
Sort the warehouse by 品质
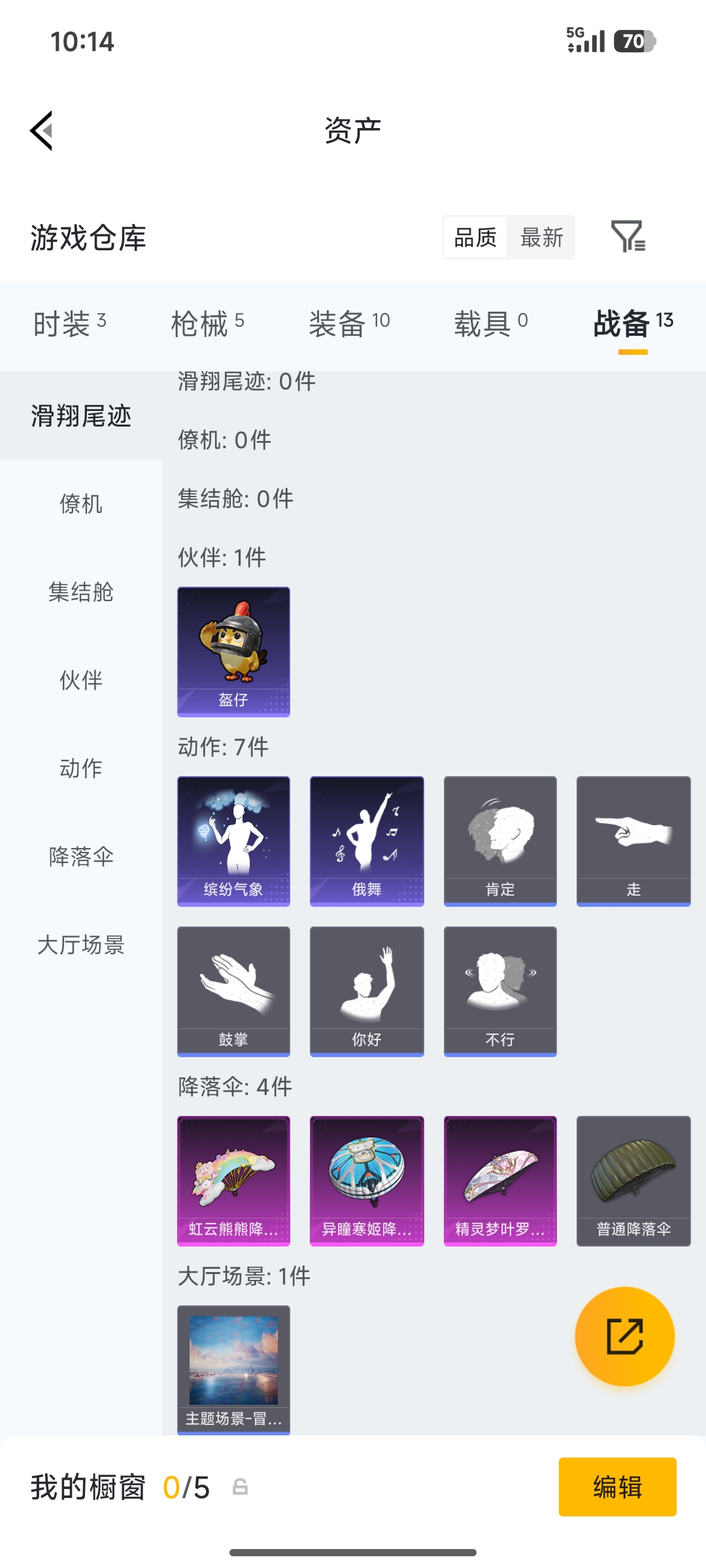475,237
